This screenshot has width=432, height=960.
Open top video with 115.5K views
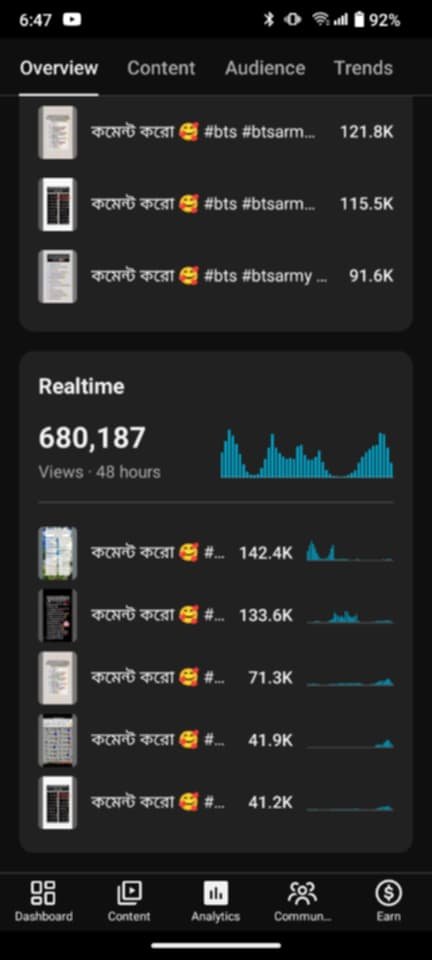(x=216, y=204)
